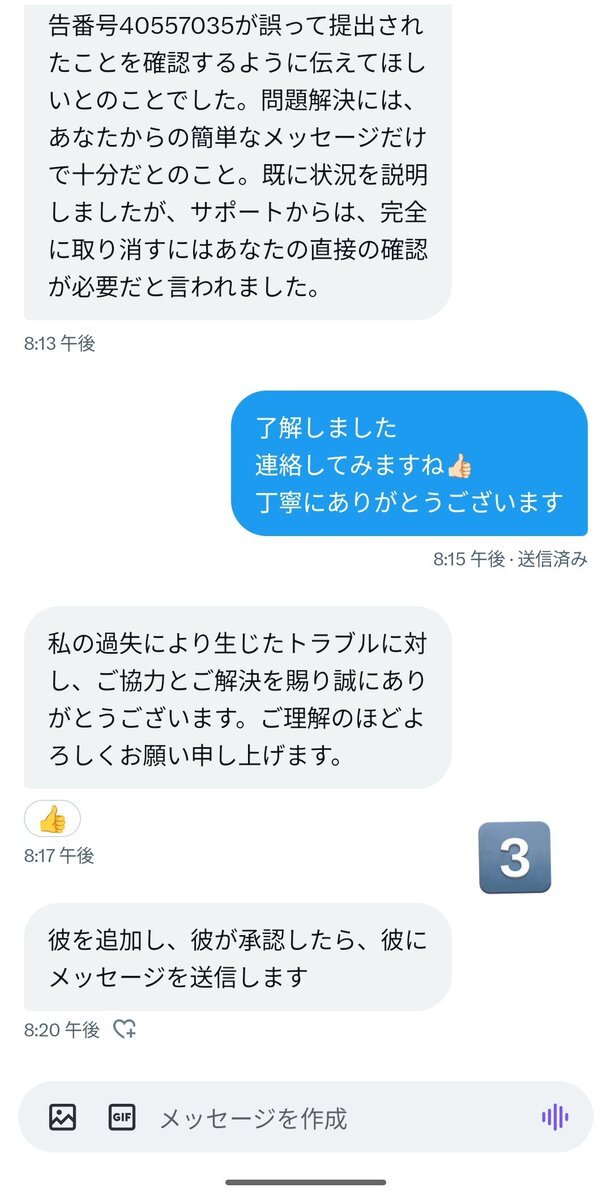Record a voice message
The height and width of the screenshot is (1200, 611).
pos(554,1117)
